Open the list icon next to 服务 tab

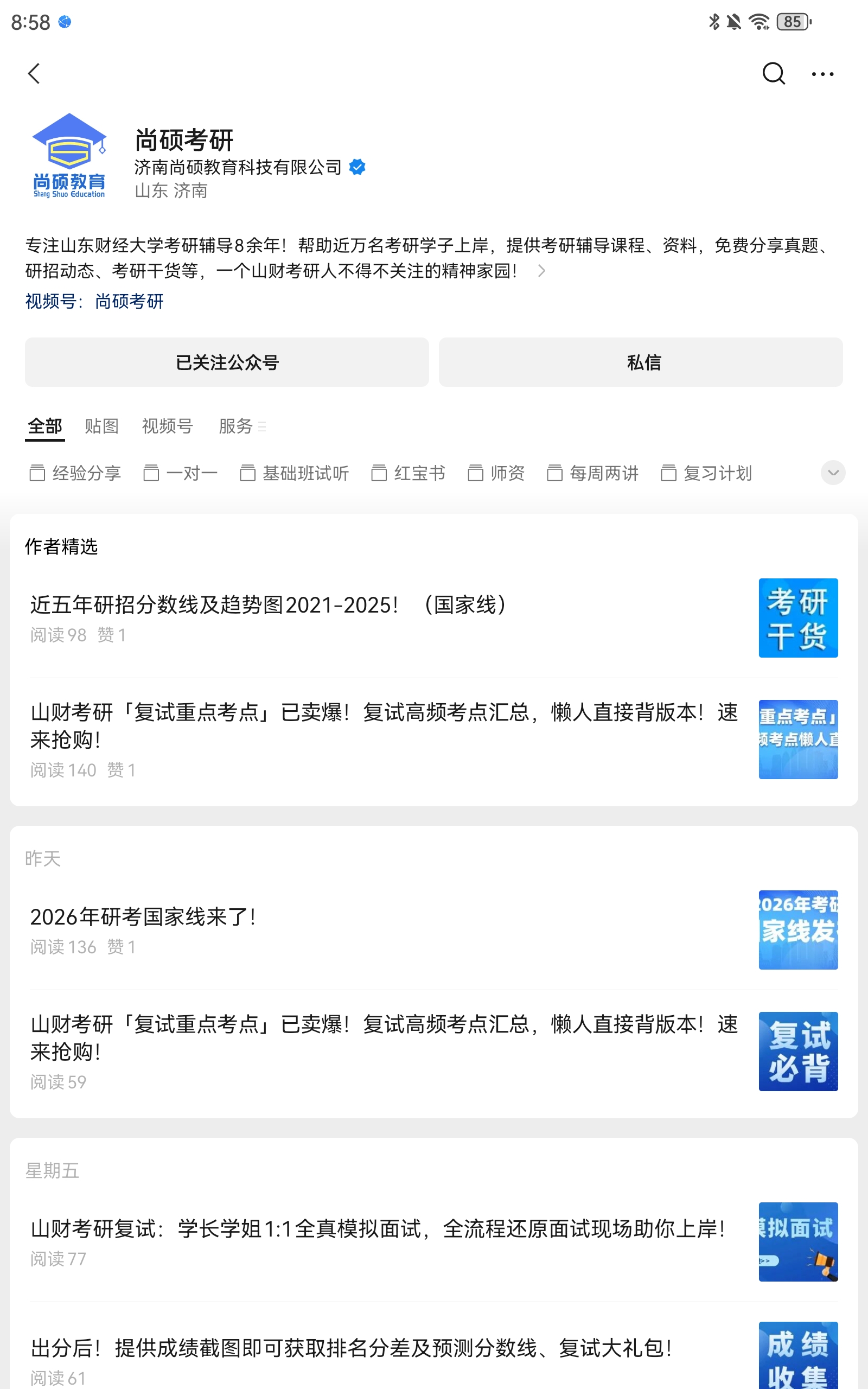tap(264, 426)
